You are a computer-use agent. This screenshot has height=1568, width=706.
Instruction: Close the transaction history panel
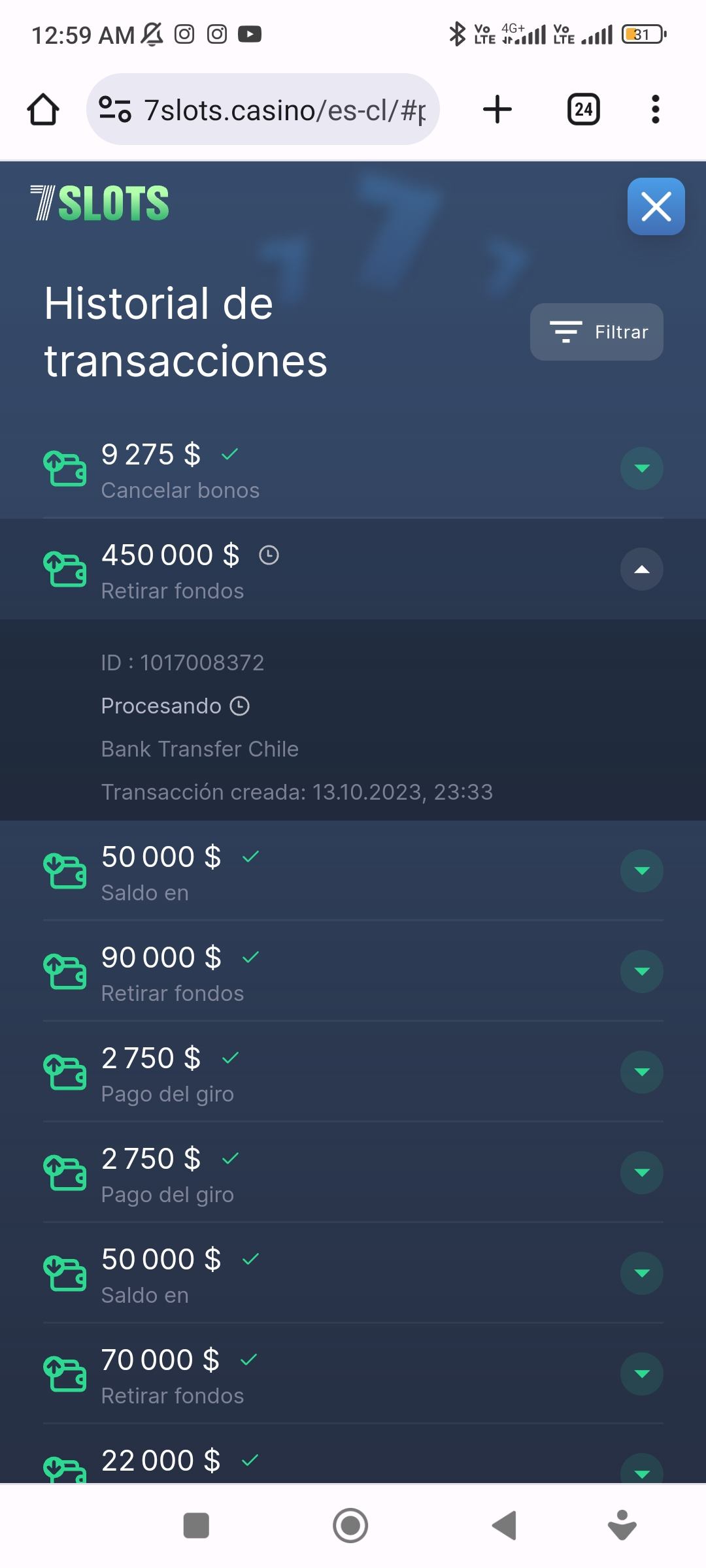(656, 206)
